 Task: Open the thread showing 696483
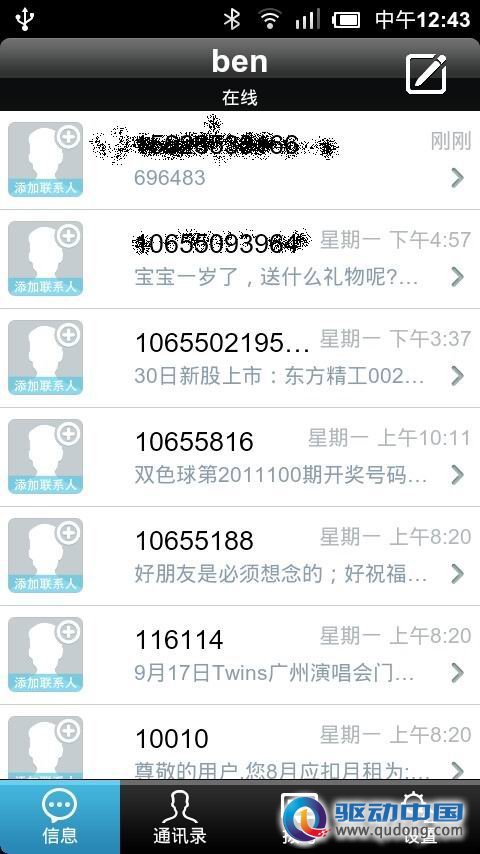(240, 160)
